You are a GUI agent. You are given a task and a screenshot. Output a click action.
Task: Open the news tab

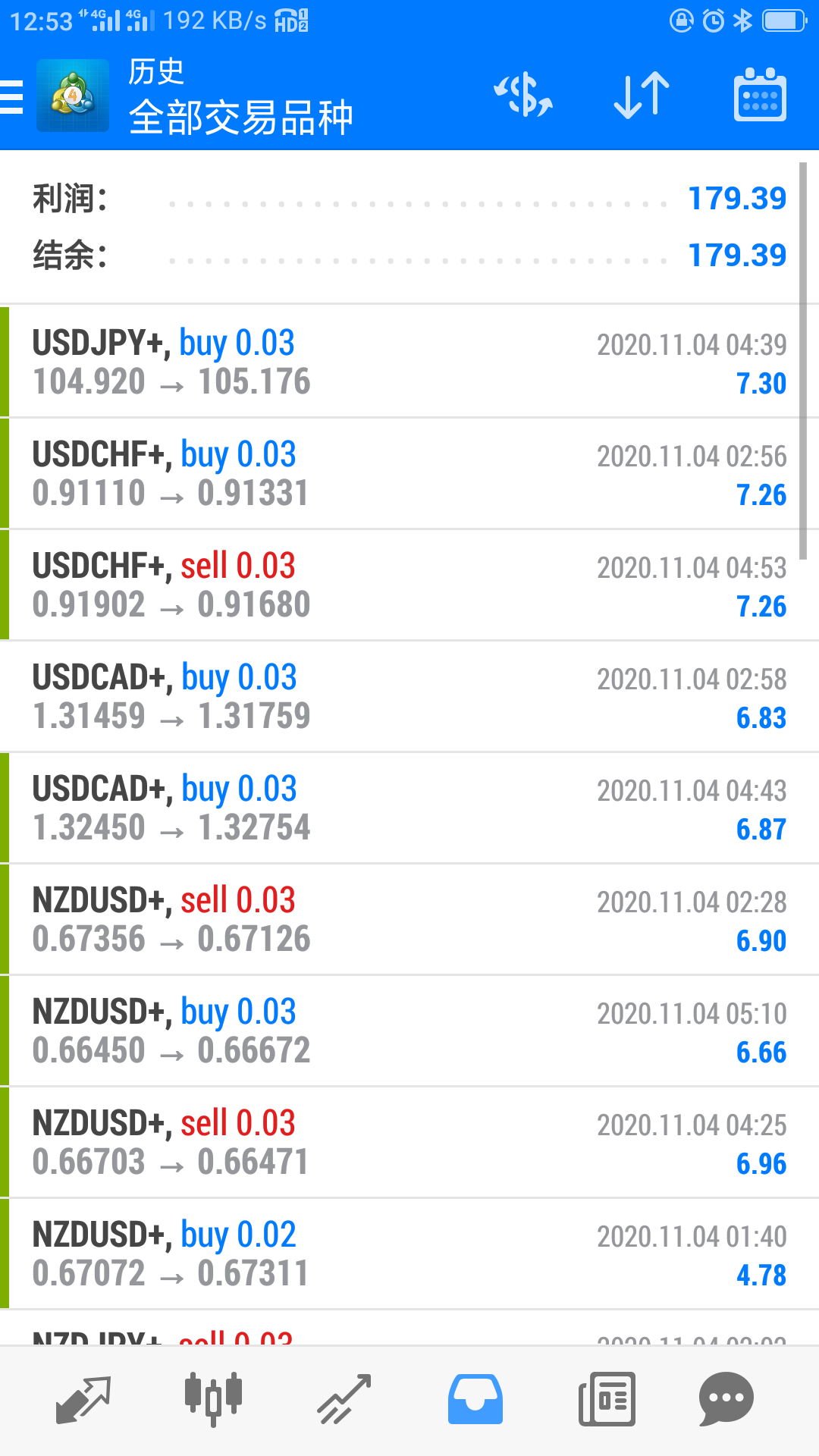(607, 1399)
